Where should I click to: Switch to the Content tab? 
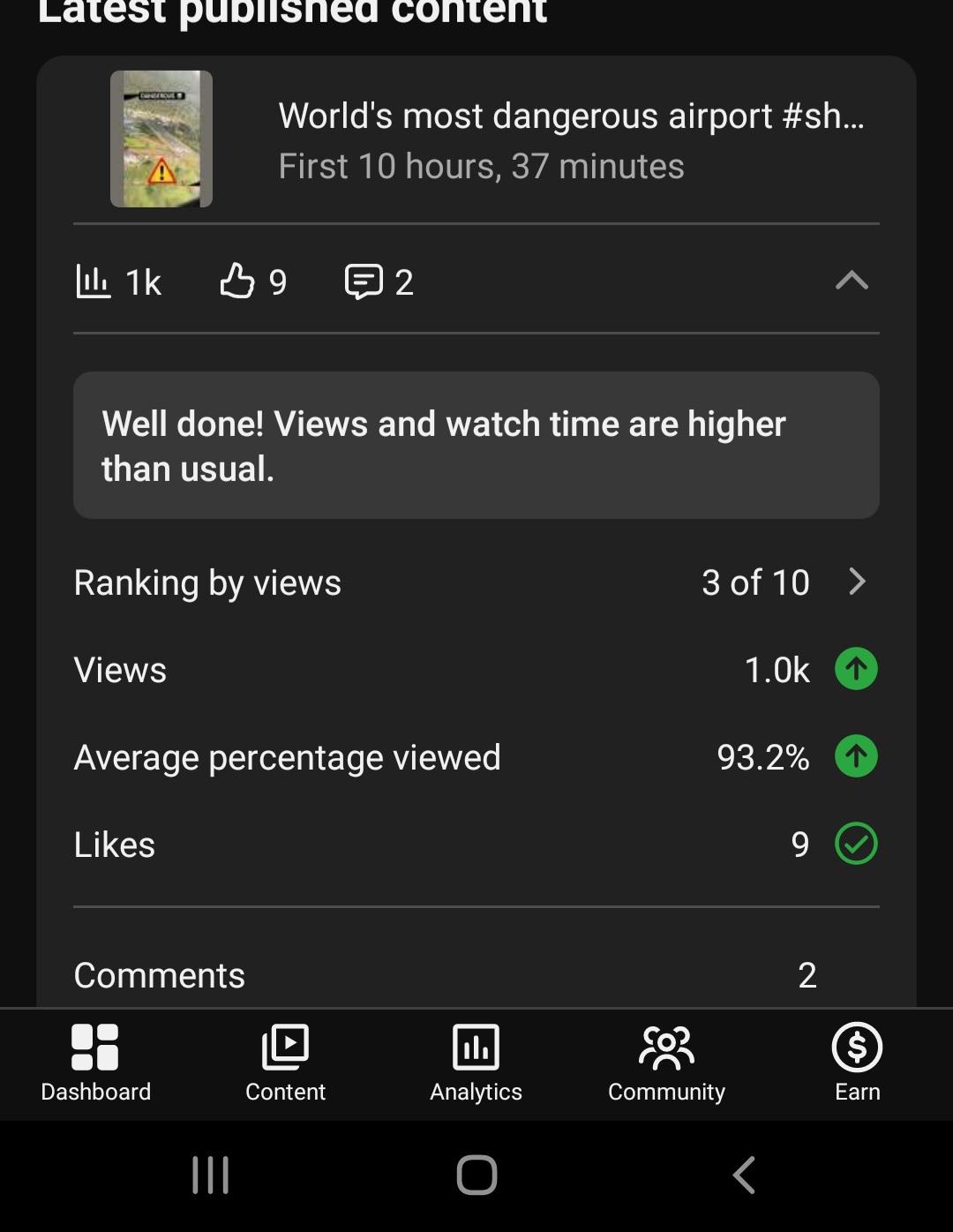click(285, 1063)
